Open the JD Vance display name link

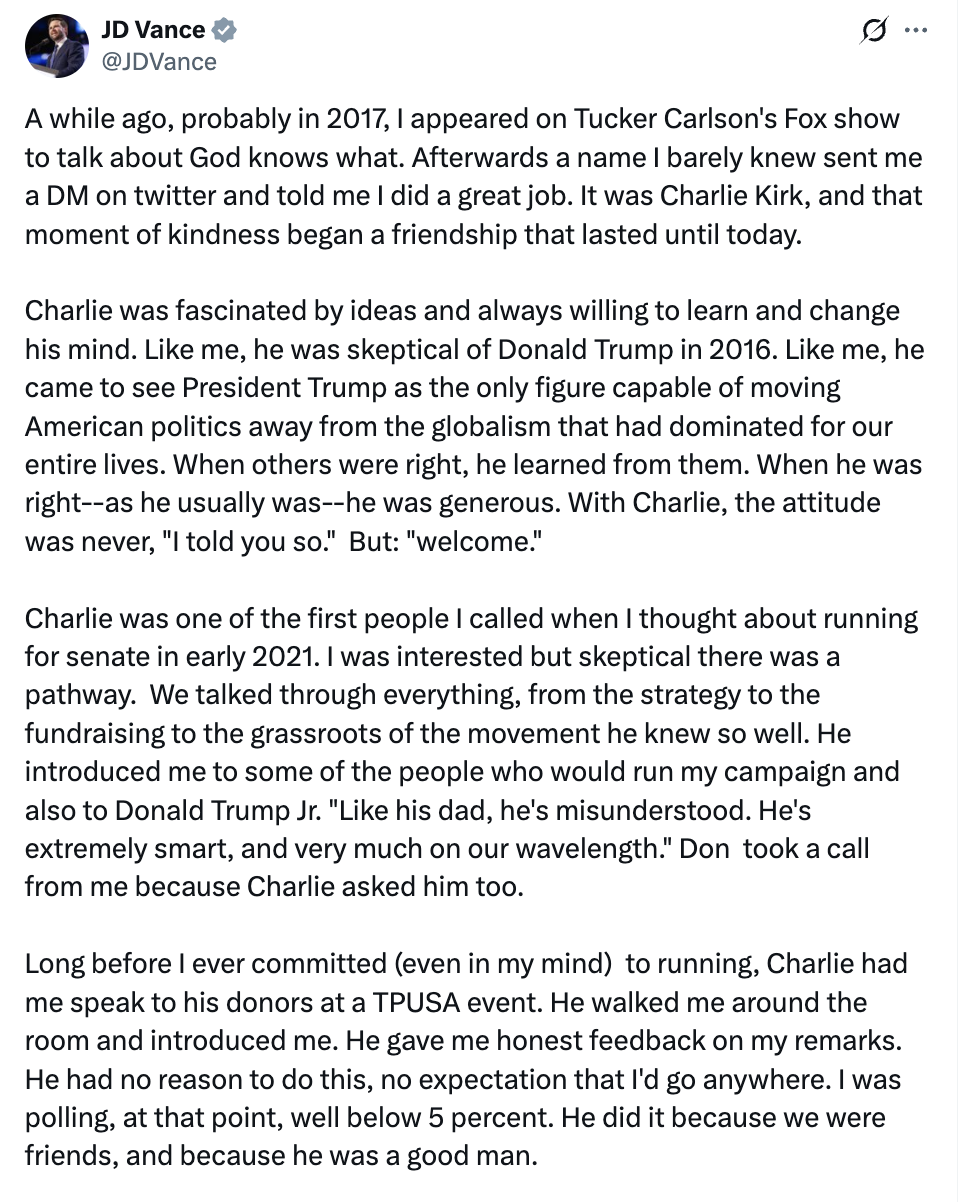click(x=153, y=31)
